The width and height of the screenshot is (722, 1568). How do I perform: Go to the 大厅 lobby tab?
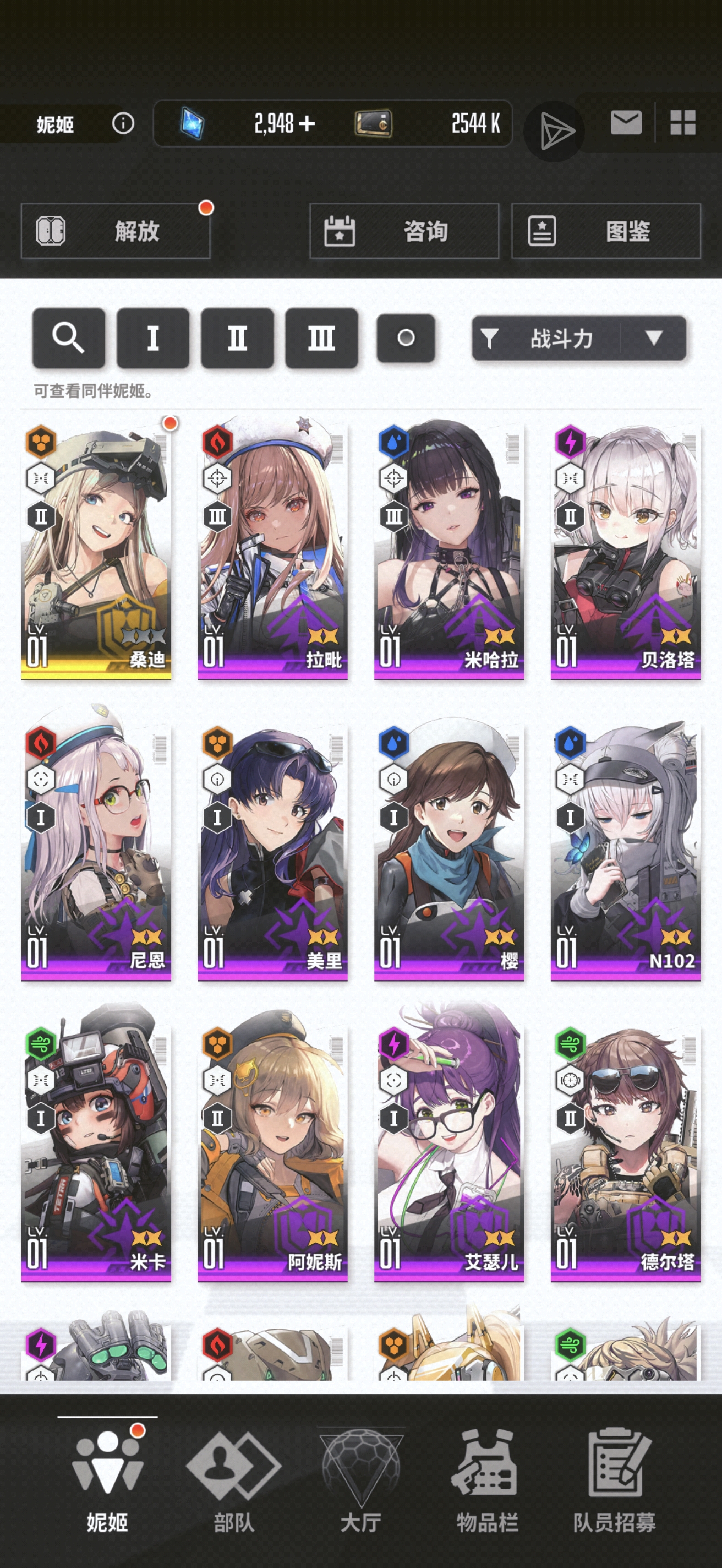tap(360, 1480)
